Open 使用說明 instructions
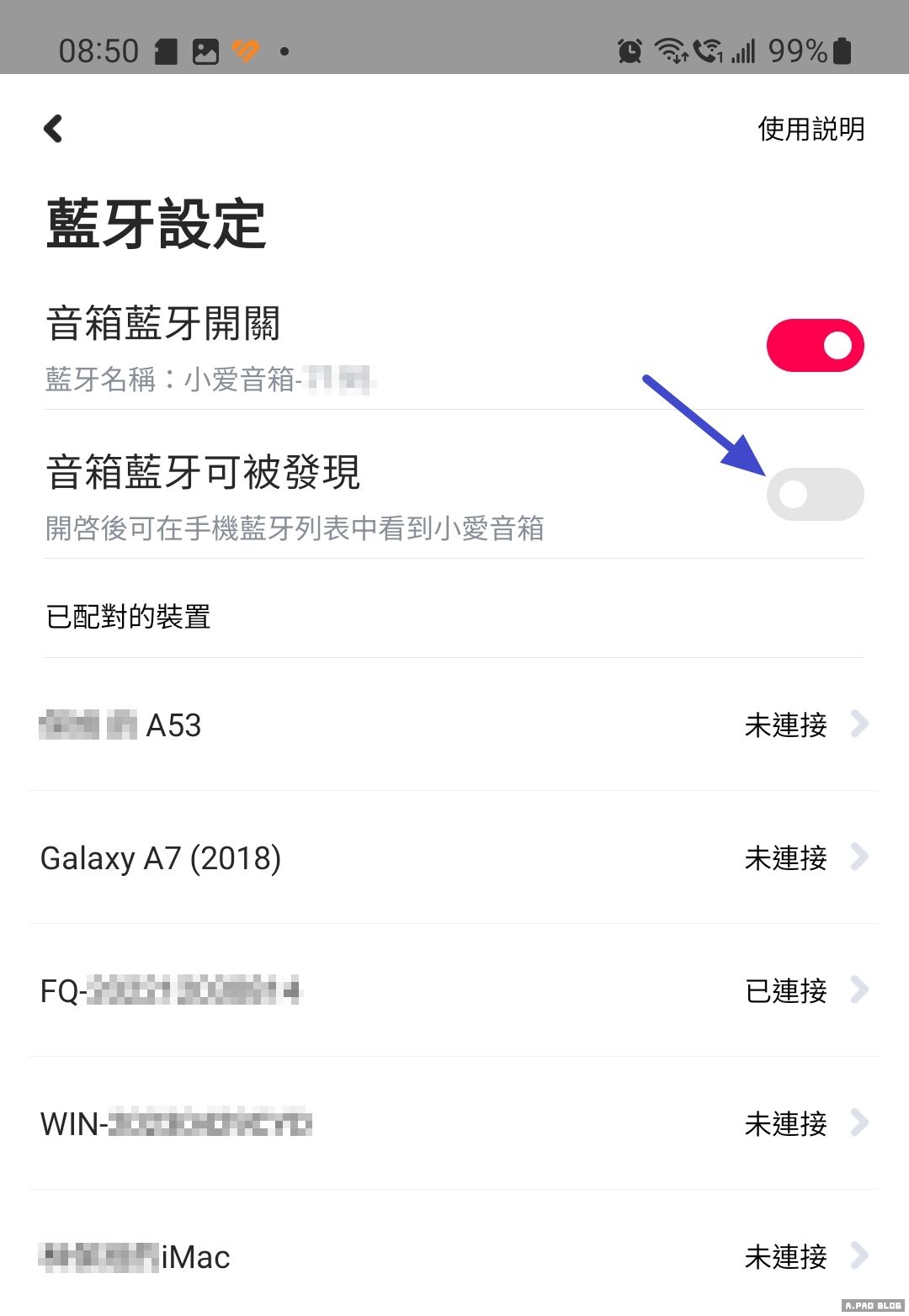Screen dimensions: 909x1316 pyautogui.click(x=811, y=129)
